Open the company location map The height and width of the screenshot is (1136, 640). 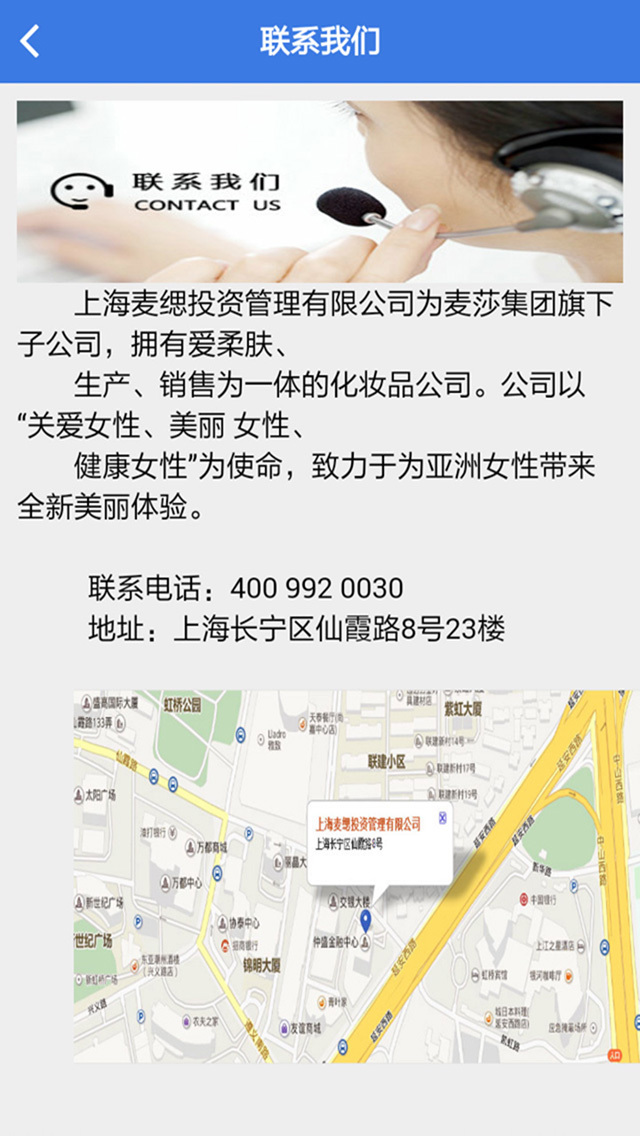coord(352,875)
